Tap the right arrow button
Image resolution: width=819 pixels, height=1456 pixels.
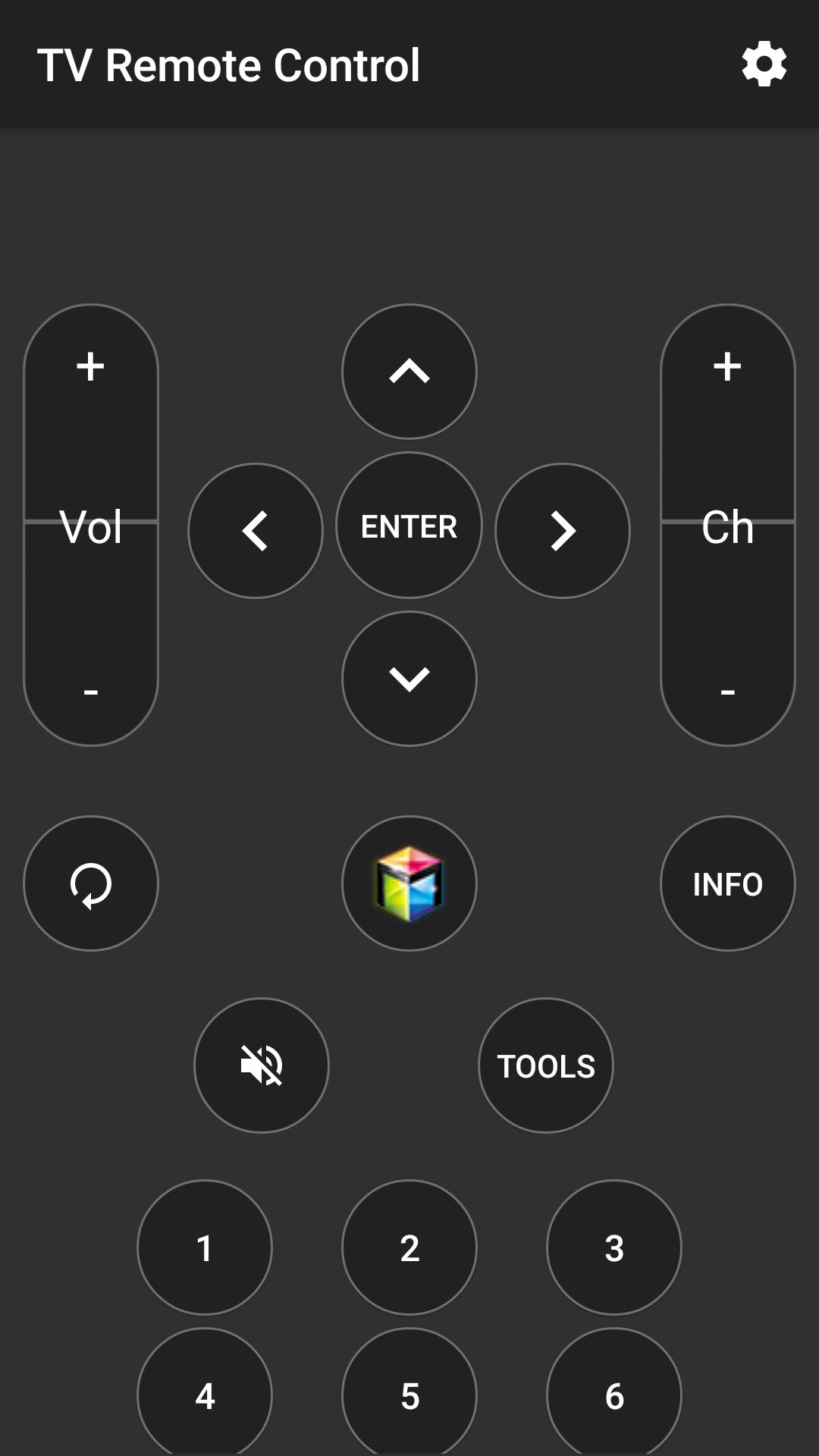[563, 531]
